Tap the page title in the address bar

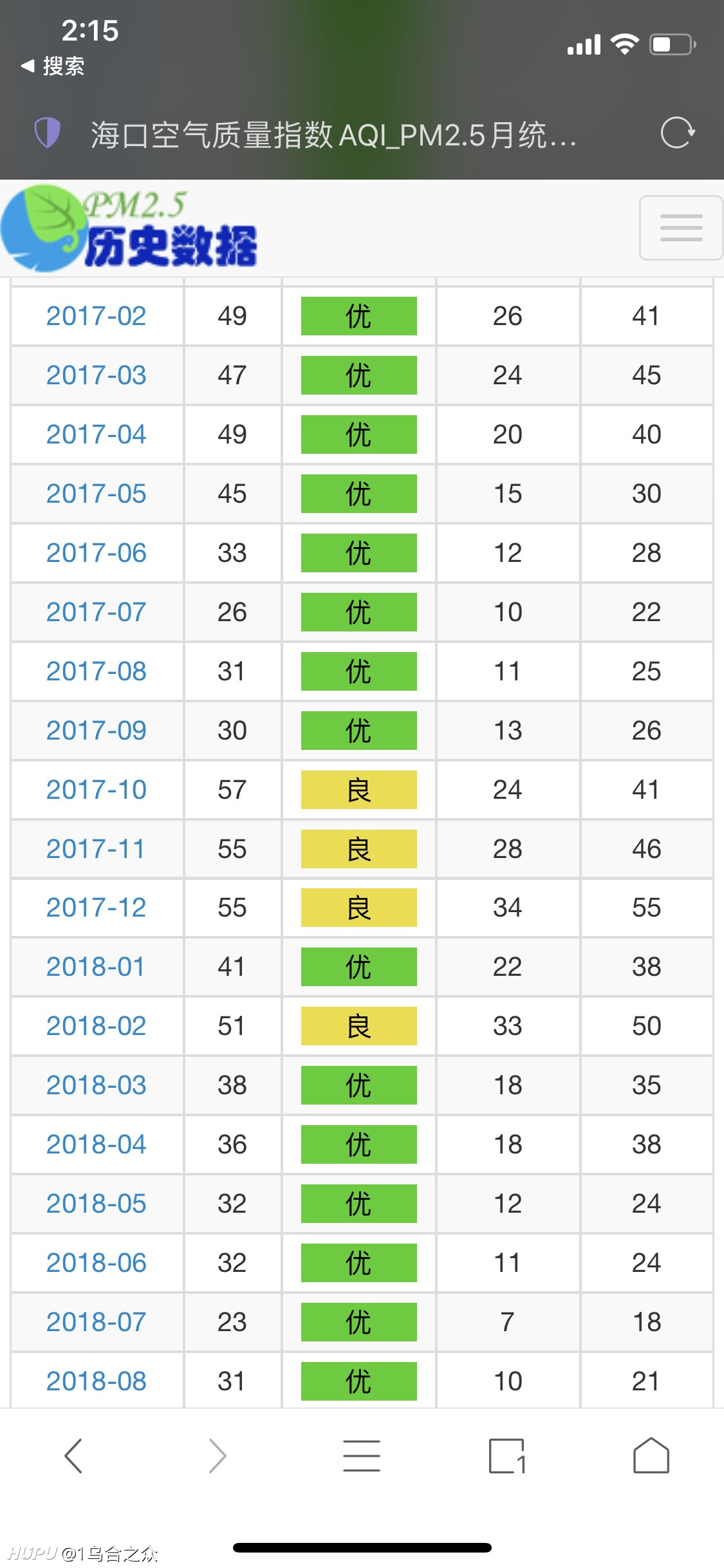(333, 135)
